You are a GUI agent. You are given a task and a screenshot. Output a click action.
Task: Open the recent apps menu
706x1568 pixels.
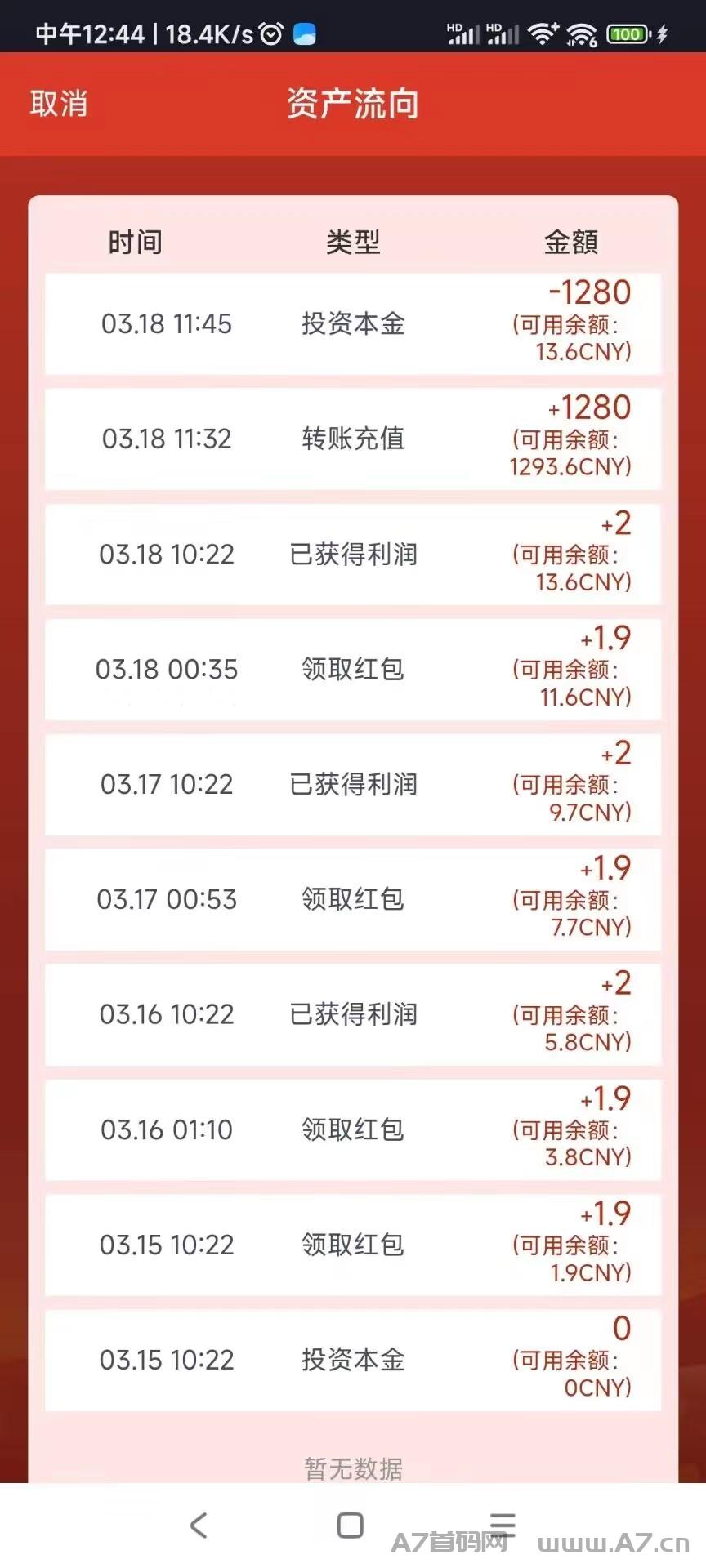(503, 1524)
